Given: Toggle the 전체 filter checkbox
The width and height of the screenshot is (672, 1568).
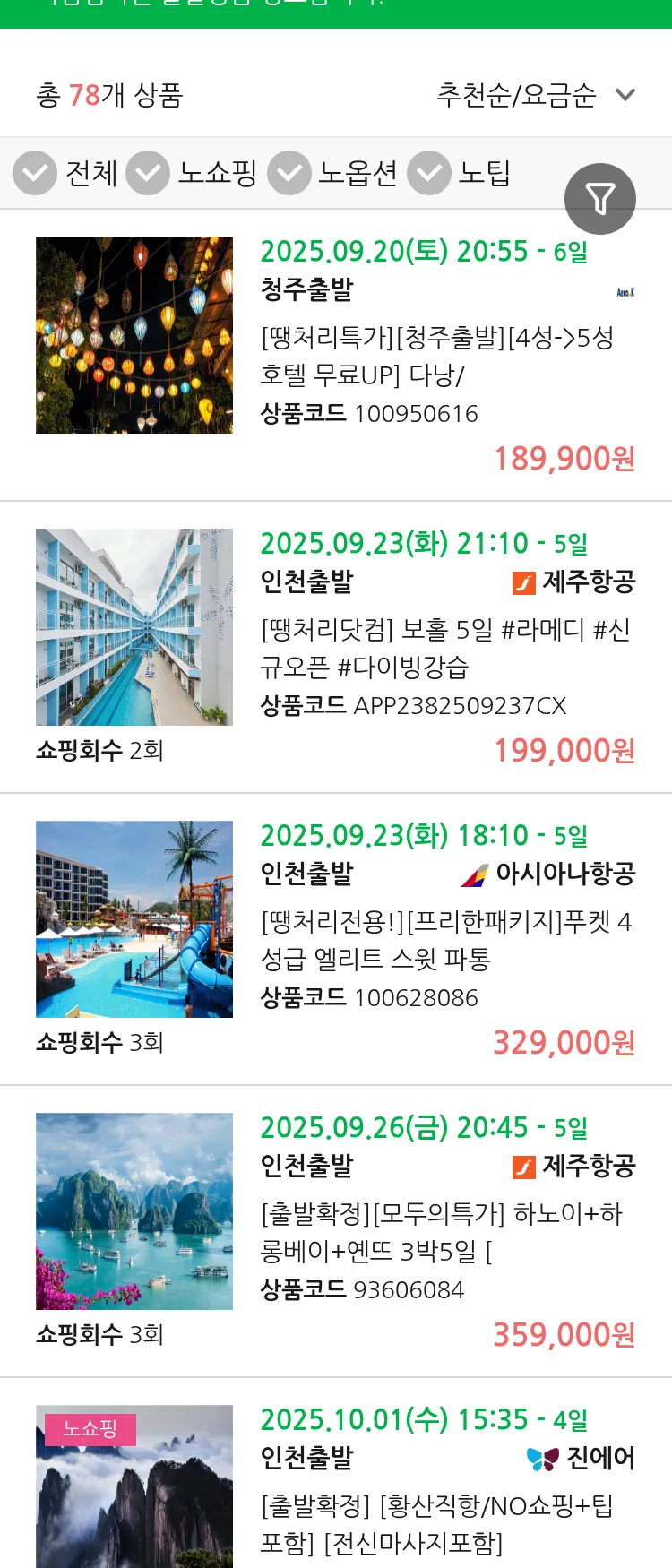Looking at the screenshot, I should coord(35,173).
